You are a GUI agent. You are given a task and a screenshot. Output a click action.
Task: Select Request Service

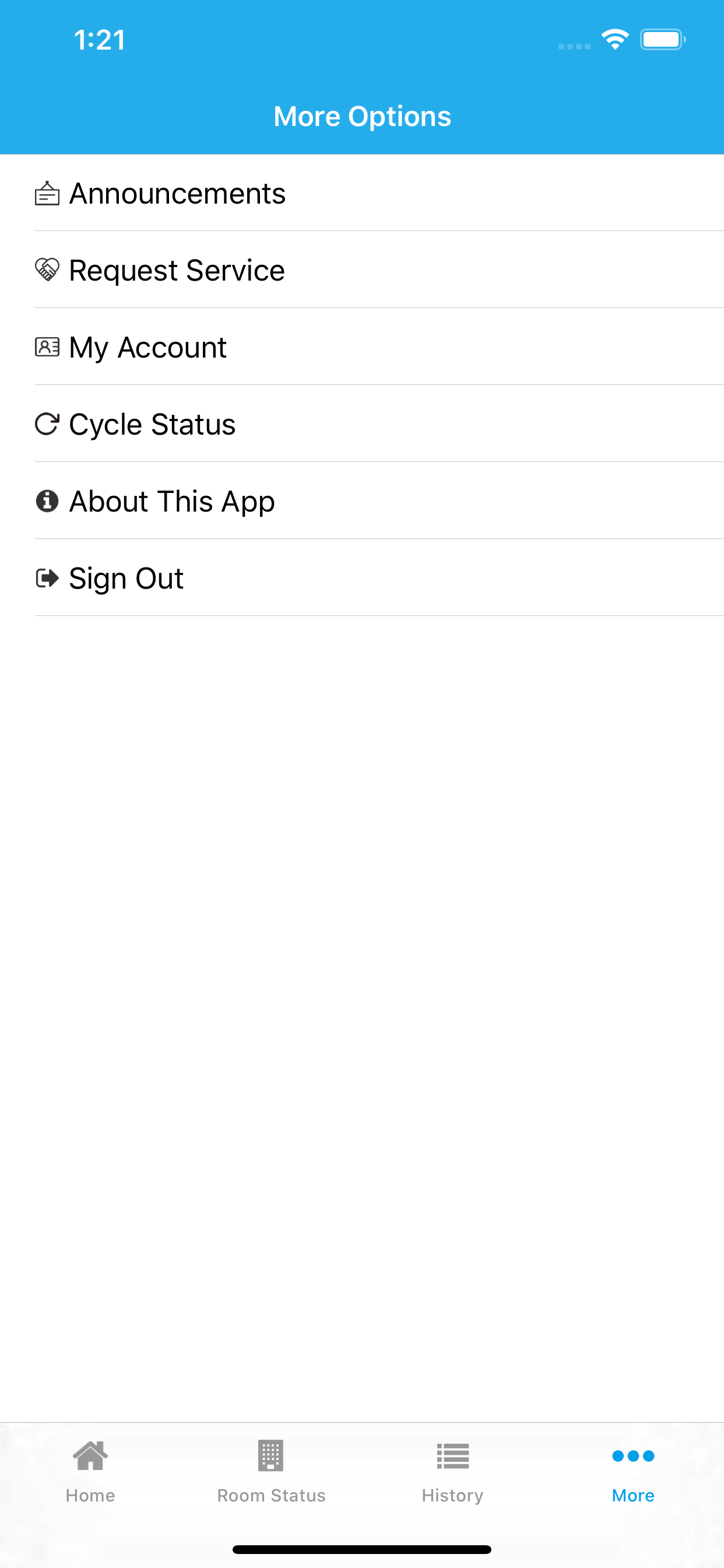coord(177,270)
